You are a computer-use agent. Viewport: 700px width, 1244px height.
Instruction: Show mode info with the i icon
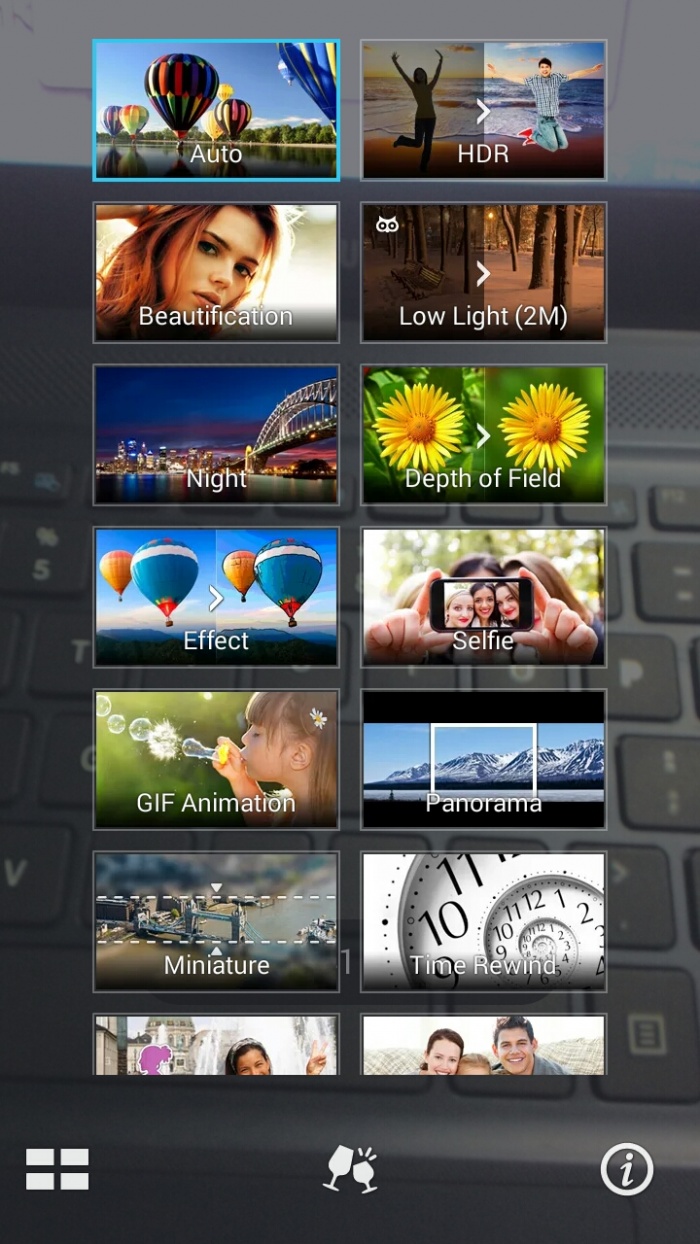point(627,1169)
